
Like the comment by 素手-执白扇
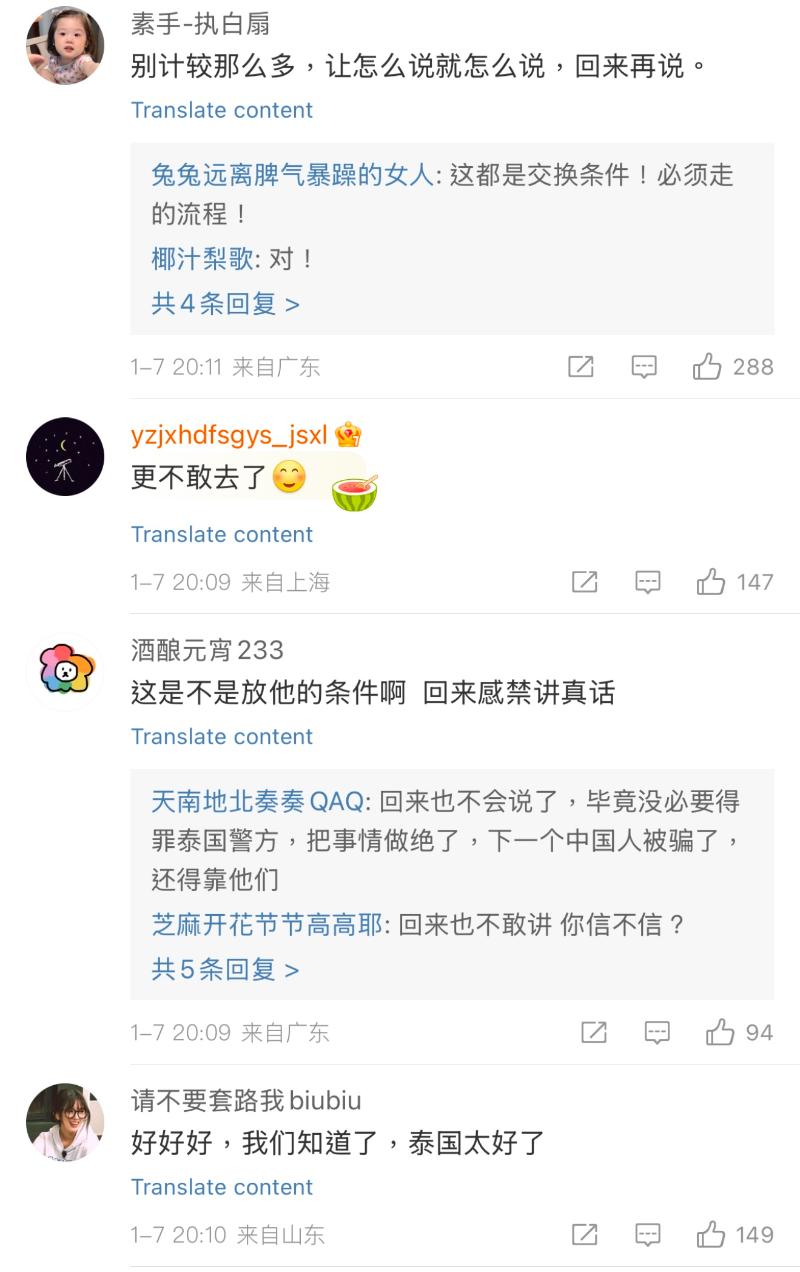coord(707,367)
